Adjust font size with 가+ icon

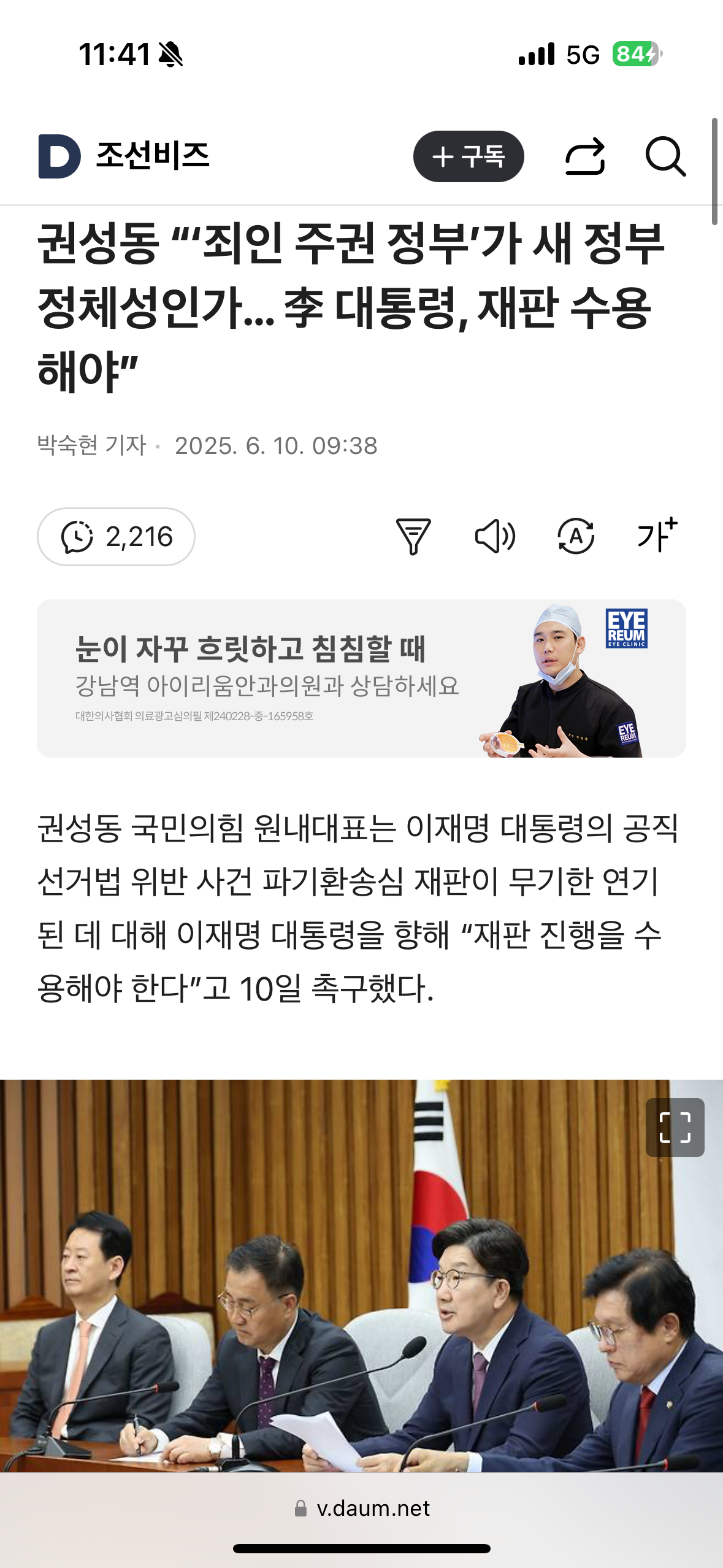pos(657,535)
